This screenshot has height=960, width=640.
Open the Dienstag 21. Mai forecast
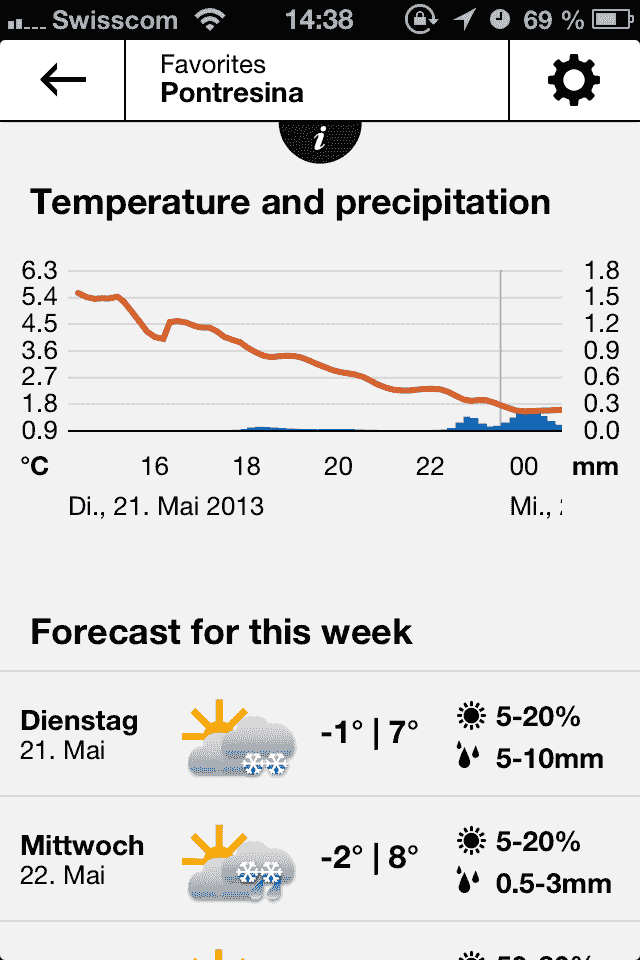coord(320,734)
